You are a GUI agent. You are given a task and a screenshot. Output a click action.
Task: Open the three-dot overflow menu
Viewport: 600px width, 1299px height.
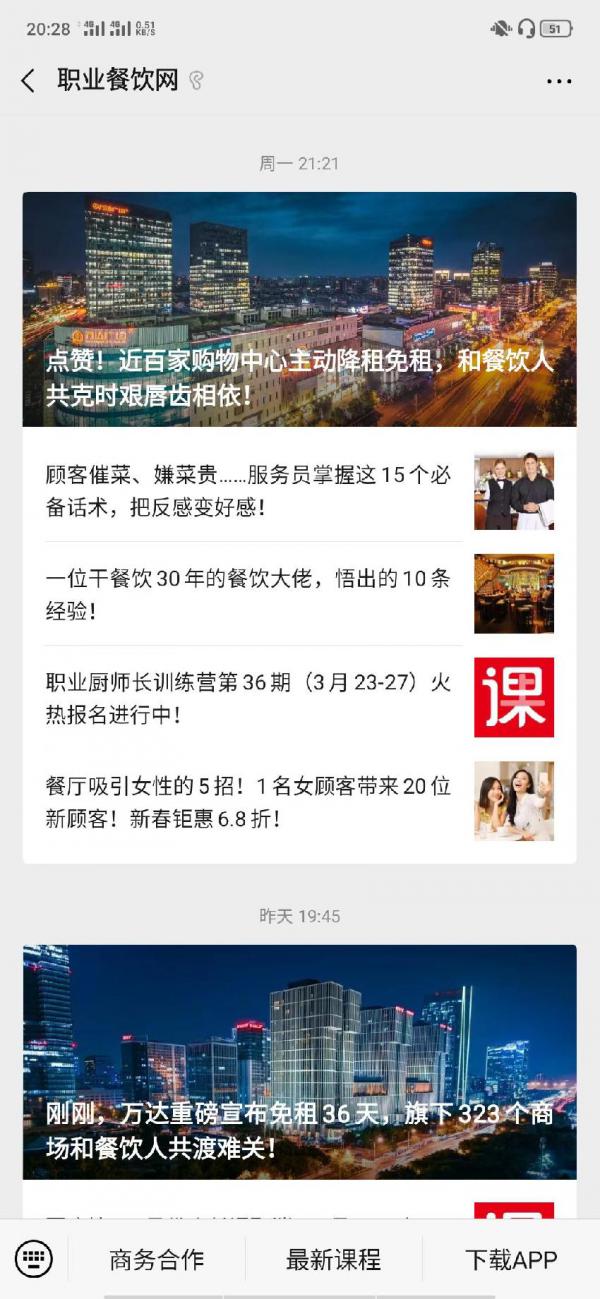pyautogui.click(x=559, y=81)
